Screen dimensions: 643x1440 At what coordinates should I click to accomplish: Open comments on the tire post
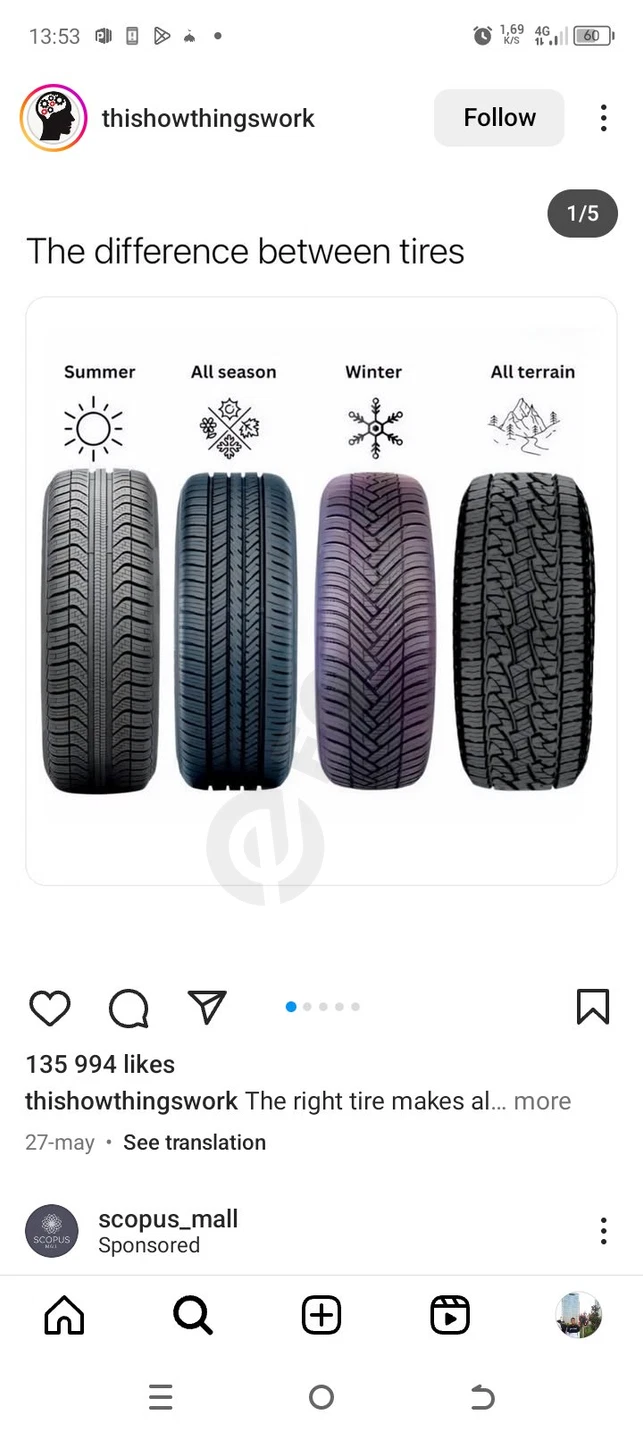coord(128,1007)
